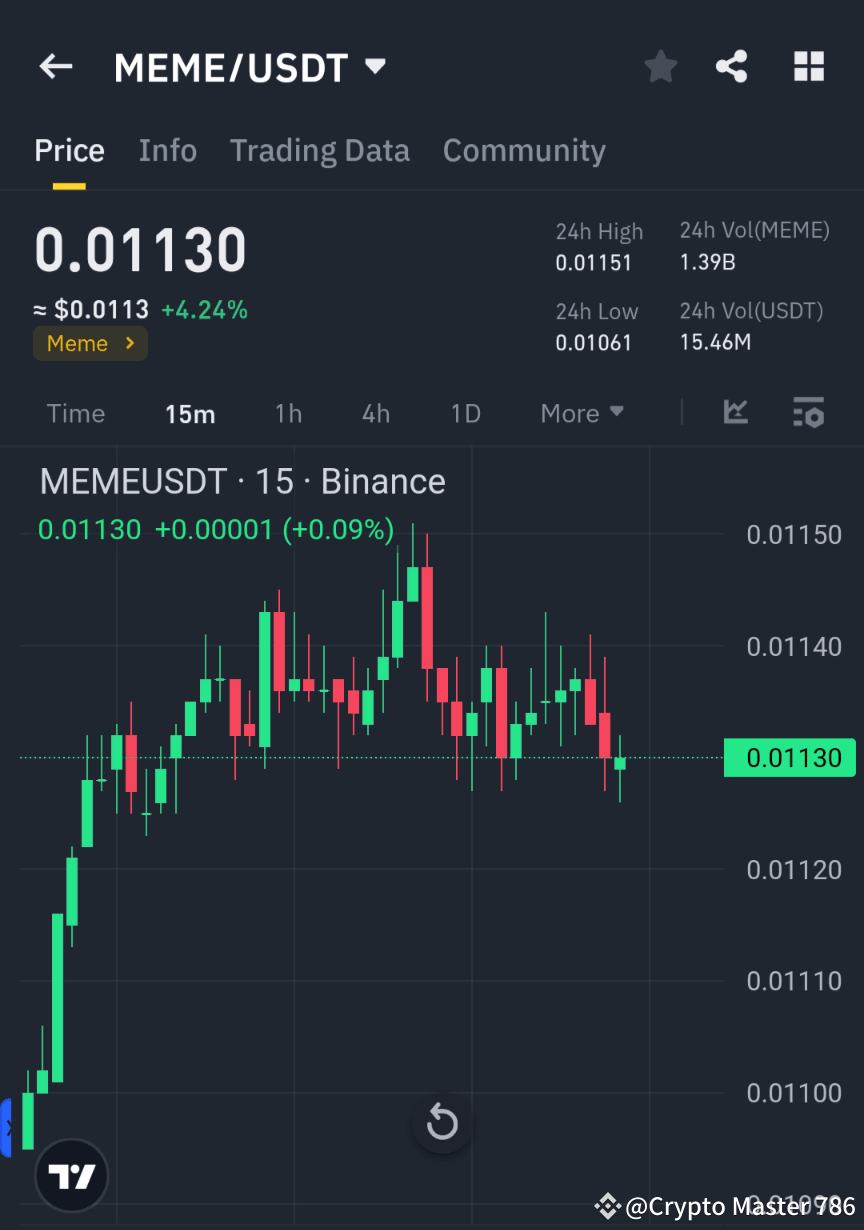Switch to the 1D interval
Viewport: 864px width, 1230px height.
tap(465, 413)
